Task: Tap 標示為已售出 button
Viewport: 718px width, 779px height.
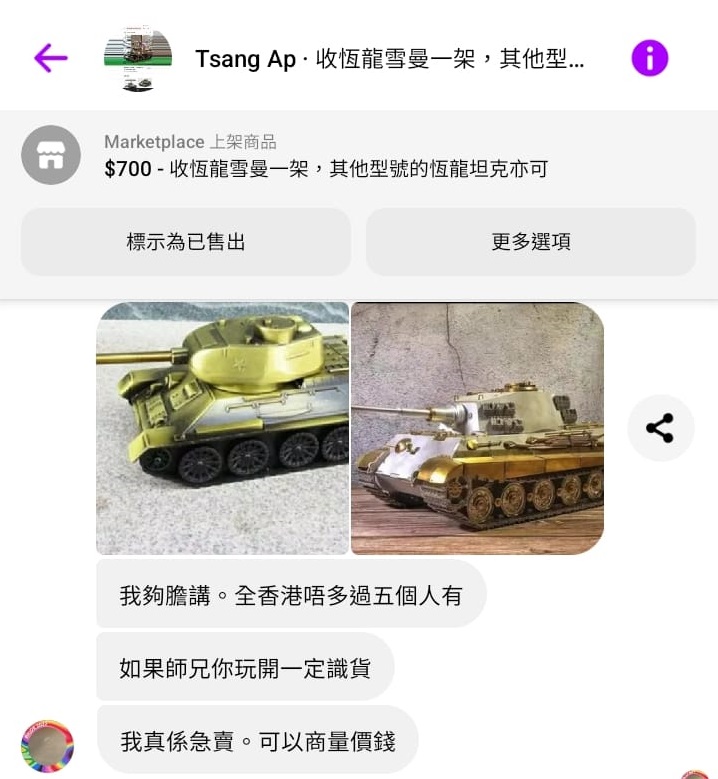Action: [x=186, y=242]
